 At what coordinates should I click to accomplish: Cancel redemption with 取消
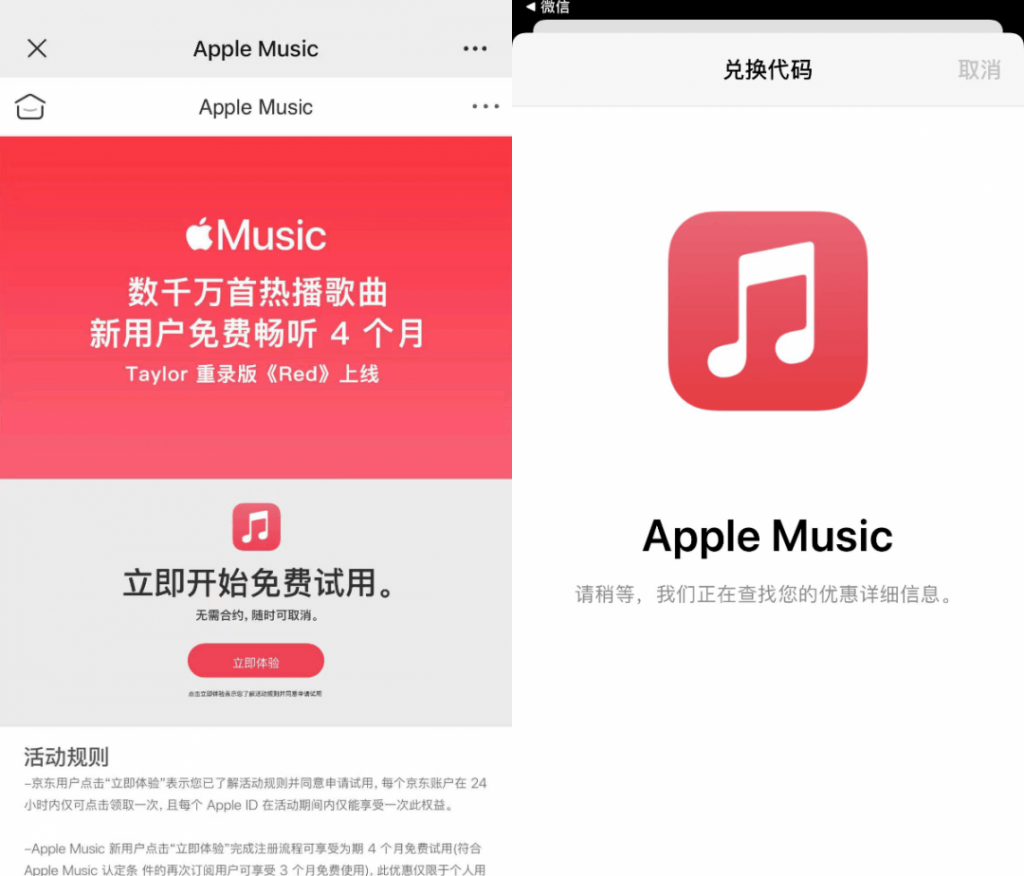coord(979,70)
